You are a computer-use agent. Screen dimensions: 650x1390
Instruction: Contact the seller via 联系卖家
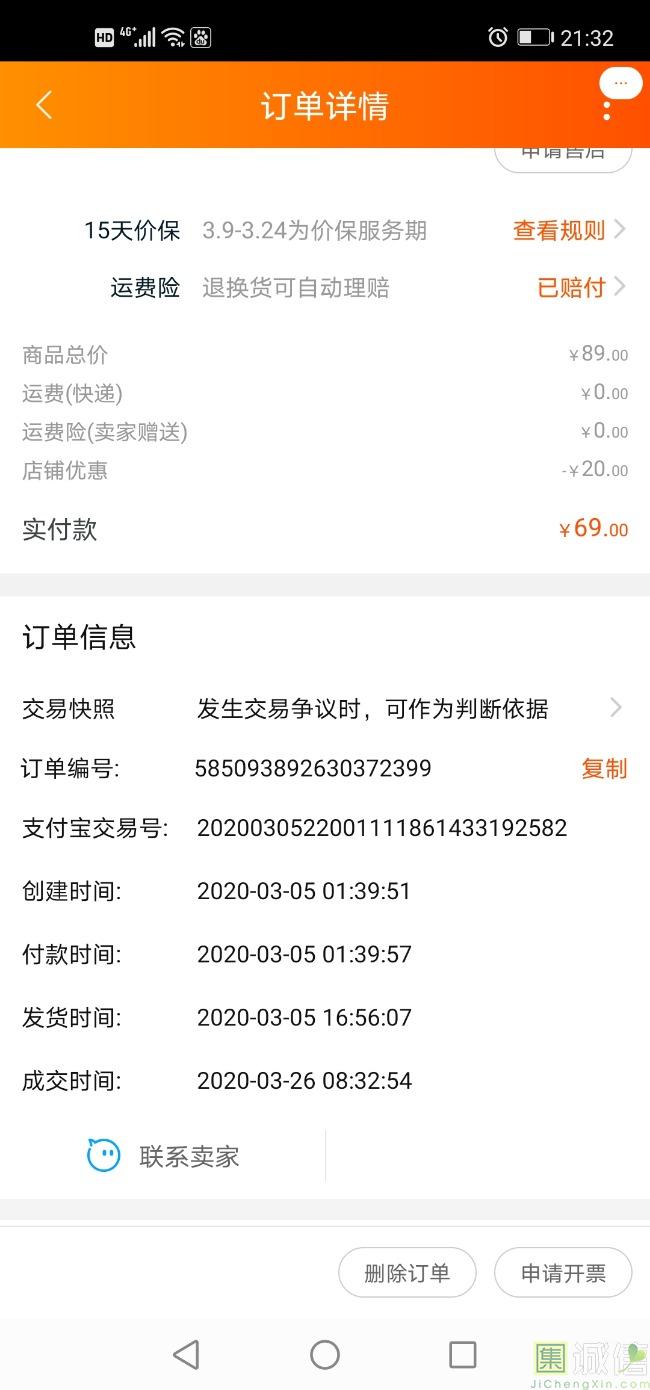coord(165,1157)
